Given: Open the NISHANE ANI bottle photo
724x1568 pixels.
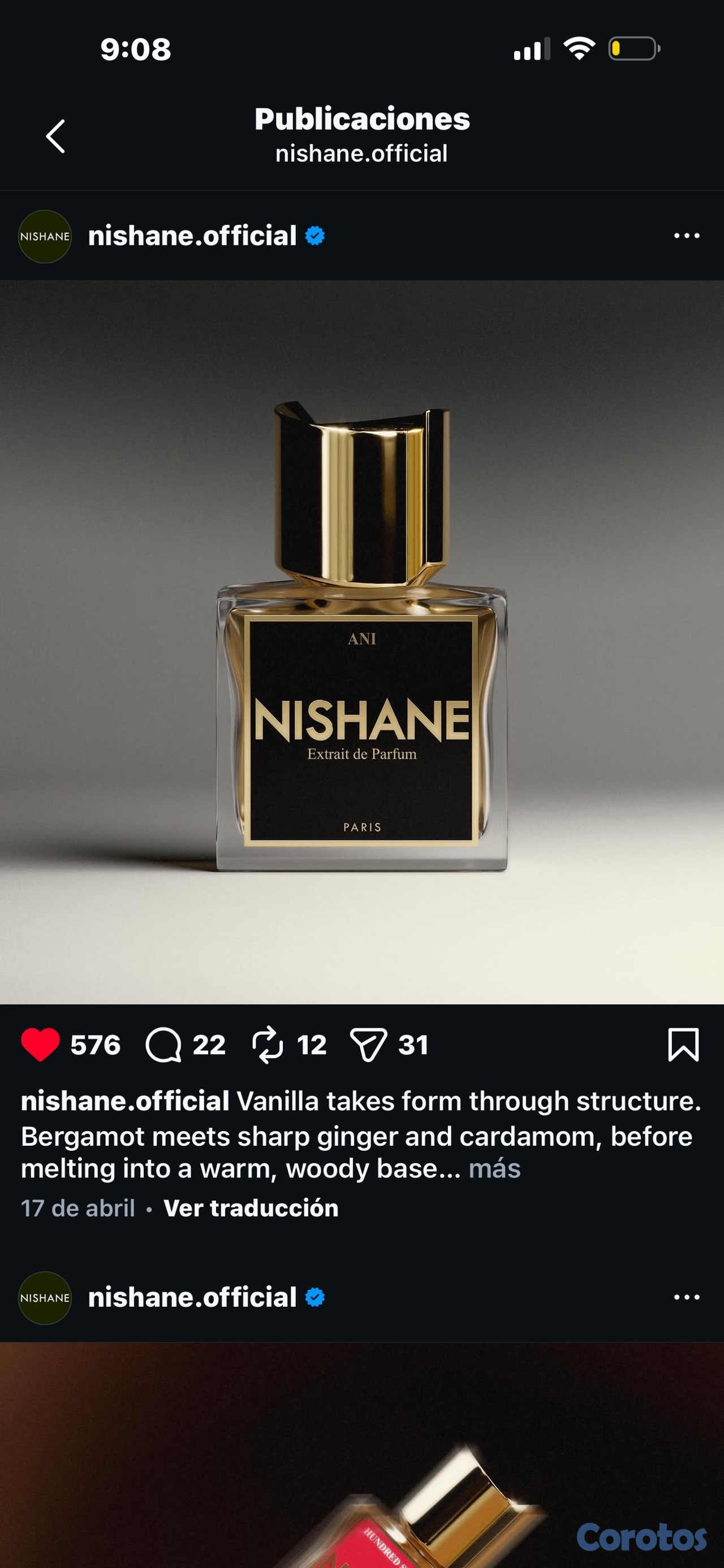Looking at the screenshot, I should tap(361, 642).
